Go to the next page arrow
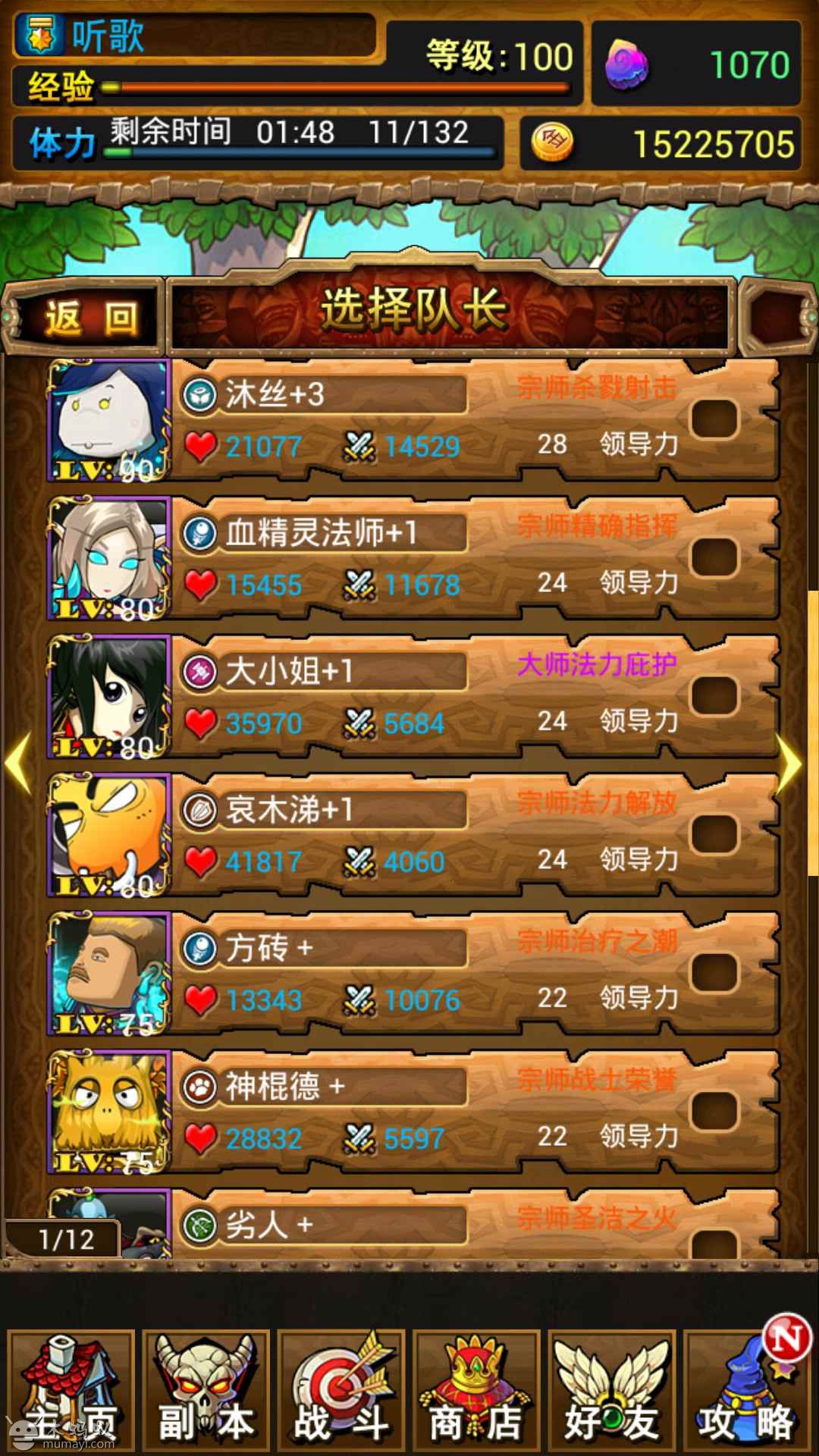 coord(791,764)
